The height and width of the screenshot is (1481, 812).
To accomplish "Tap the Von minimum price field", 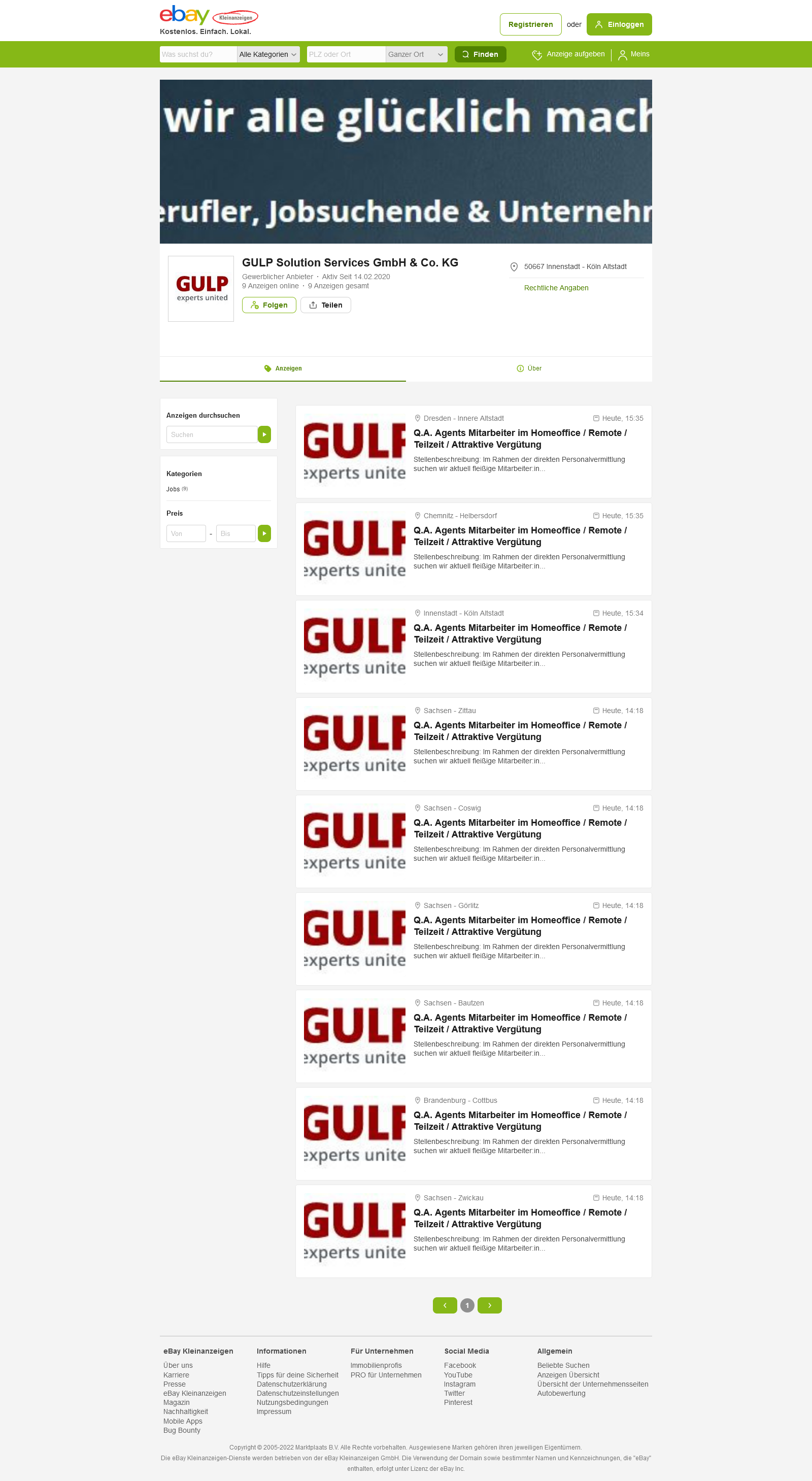I will tap(186, 533).
